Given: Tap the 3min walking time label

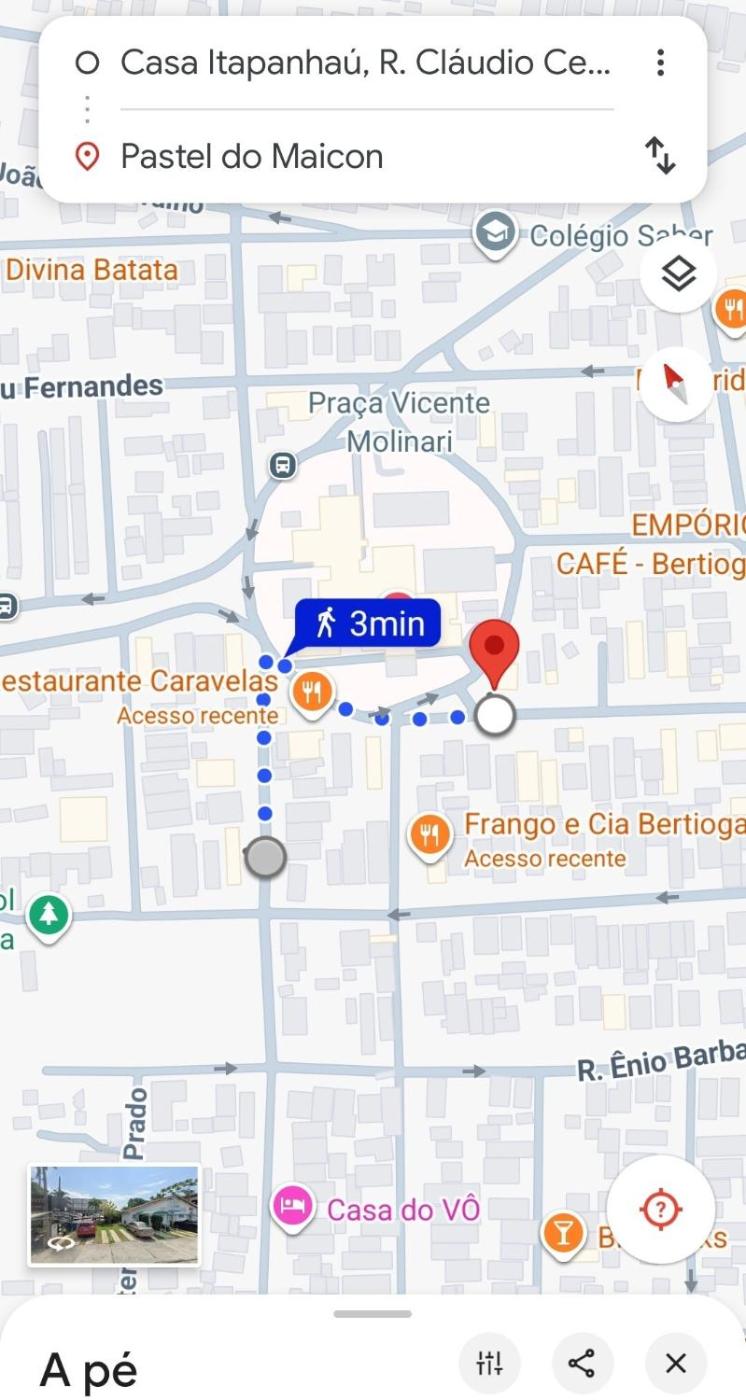Looking at the screenshot, I should coord(368,625).
